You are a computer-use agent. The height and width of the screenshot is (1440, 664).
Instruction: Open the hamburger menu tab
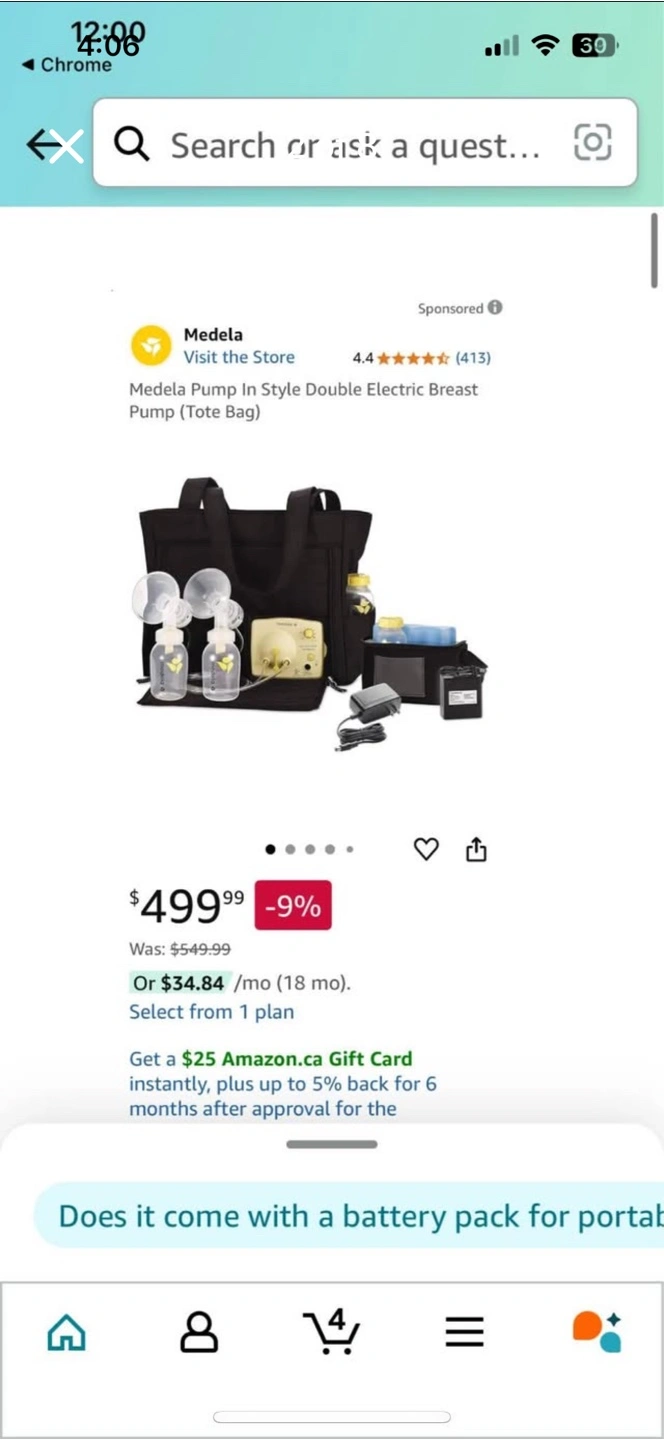coord(465,1332)
